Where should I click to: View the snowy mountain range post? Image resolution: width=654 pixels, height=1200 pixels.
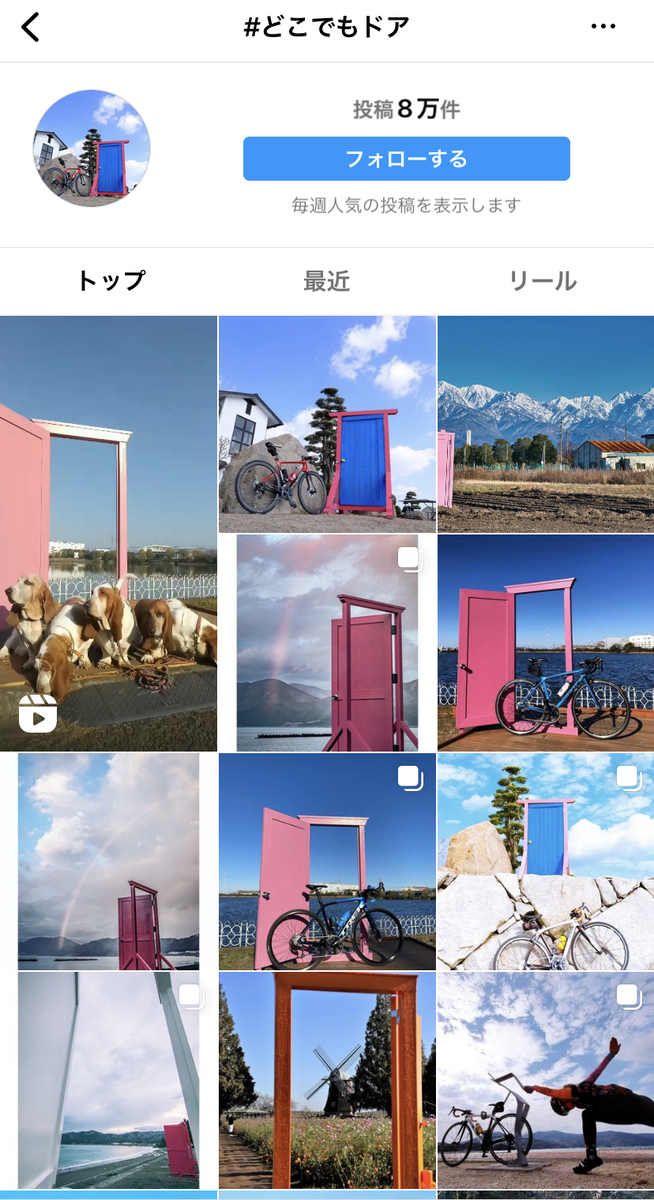(x=545, y=424)
